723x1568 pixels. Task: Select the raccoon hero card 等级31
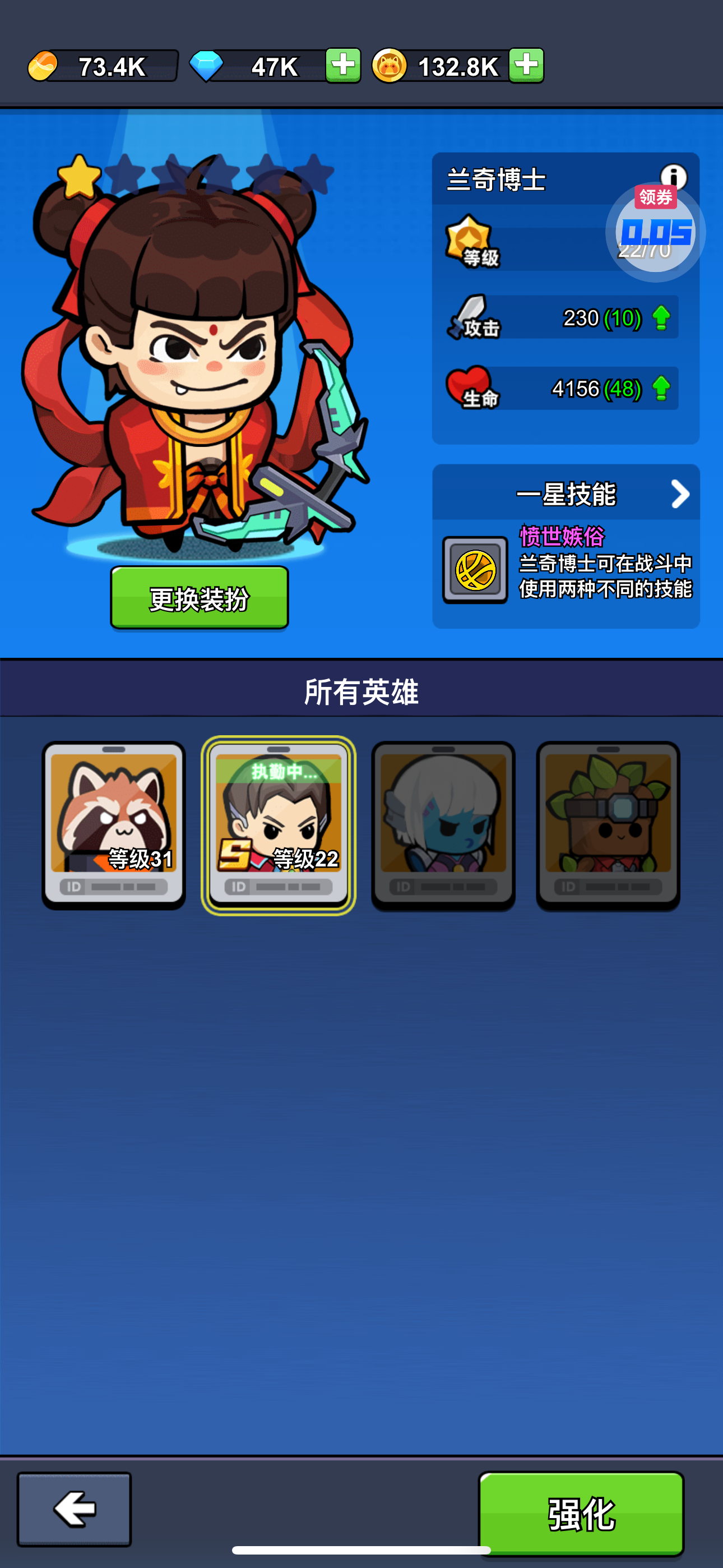pos(114,825)
